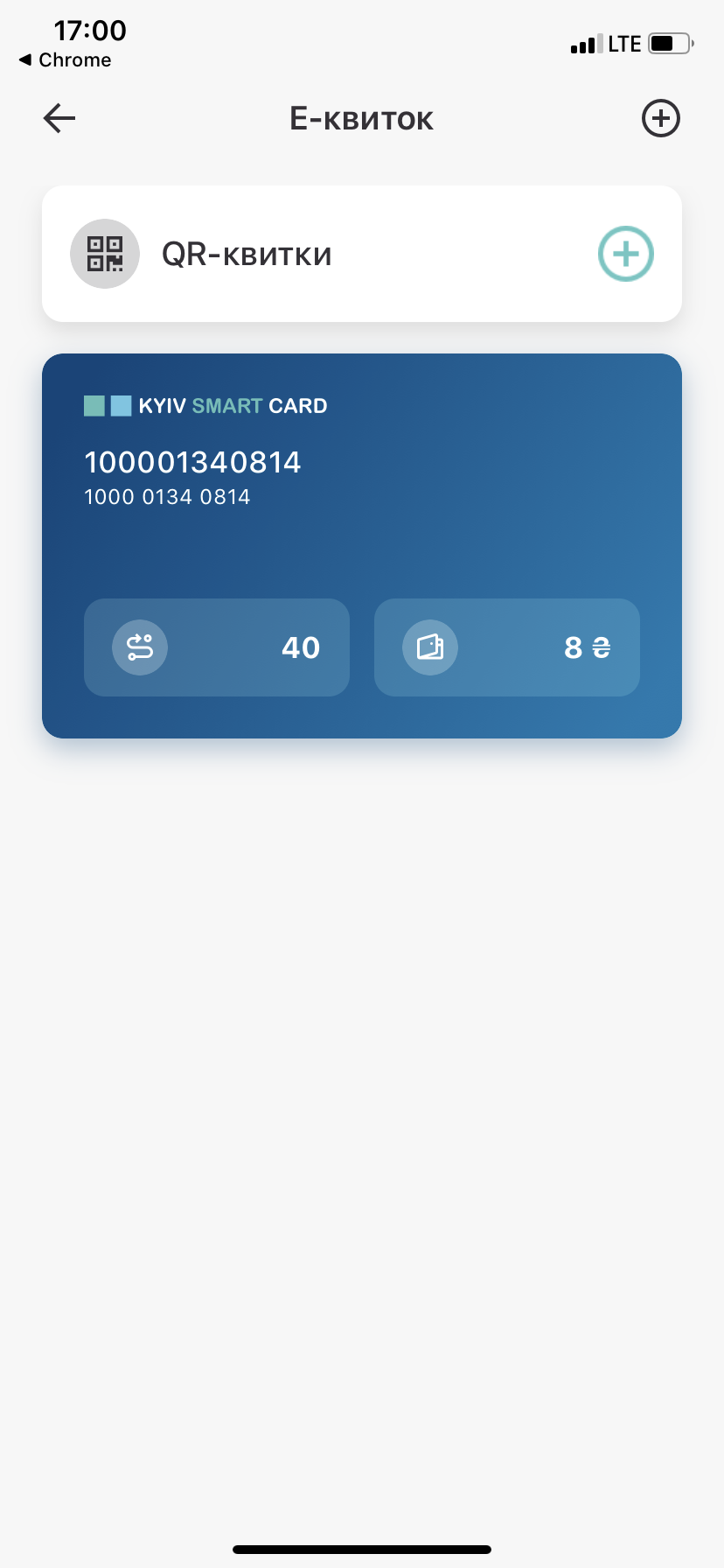The height and width of the screenshot is (1568, 724).
Task: Open the 40 trips balance tile
Action: (217, 647)
